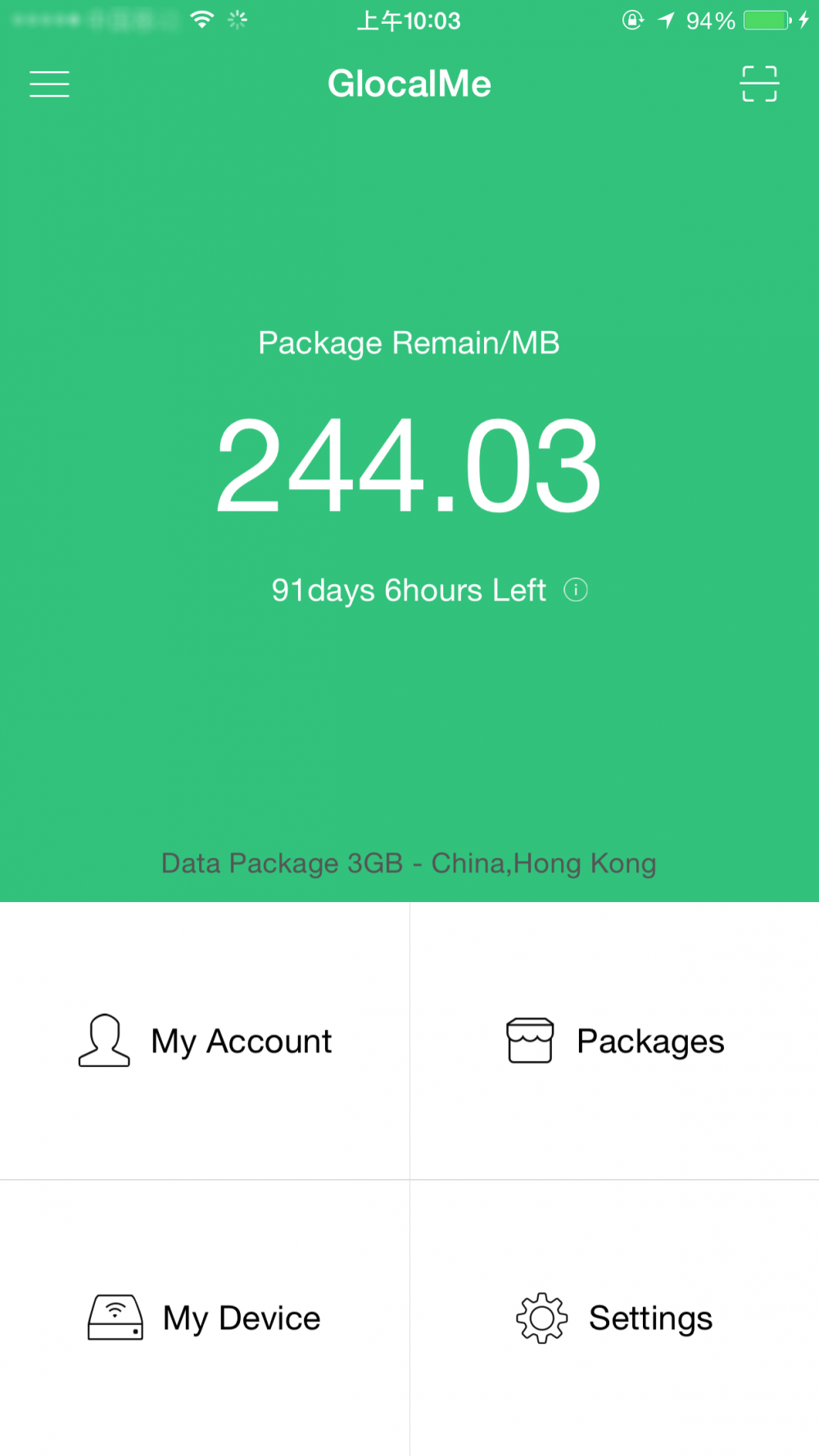Open My Device
819x1456 pixels.
click(205, 1318)
